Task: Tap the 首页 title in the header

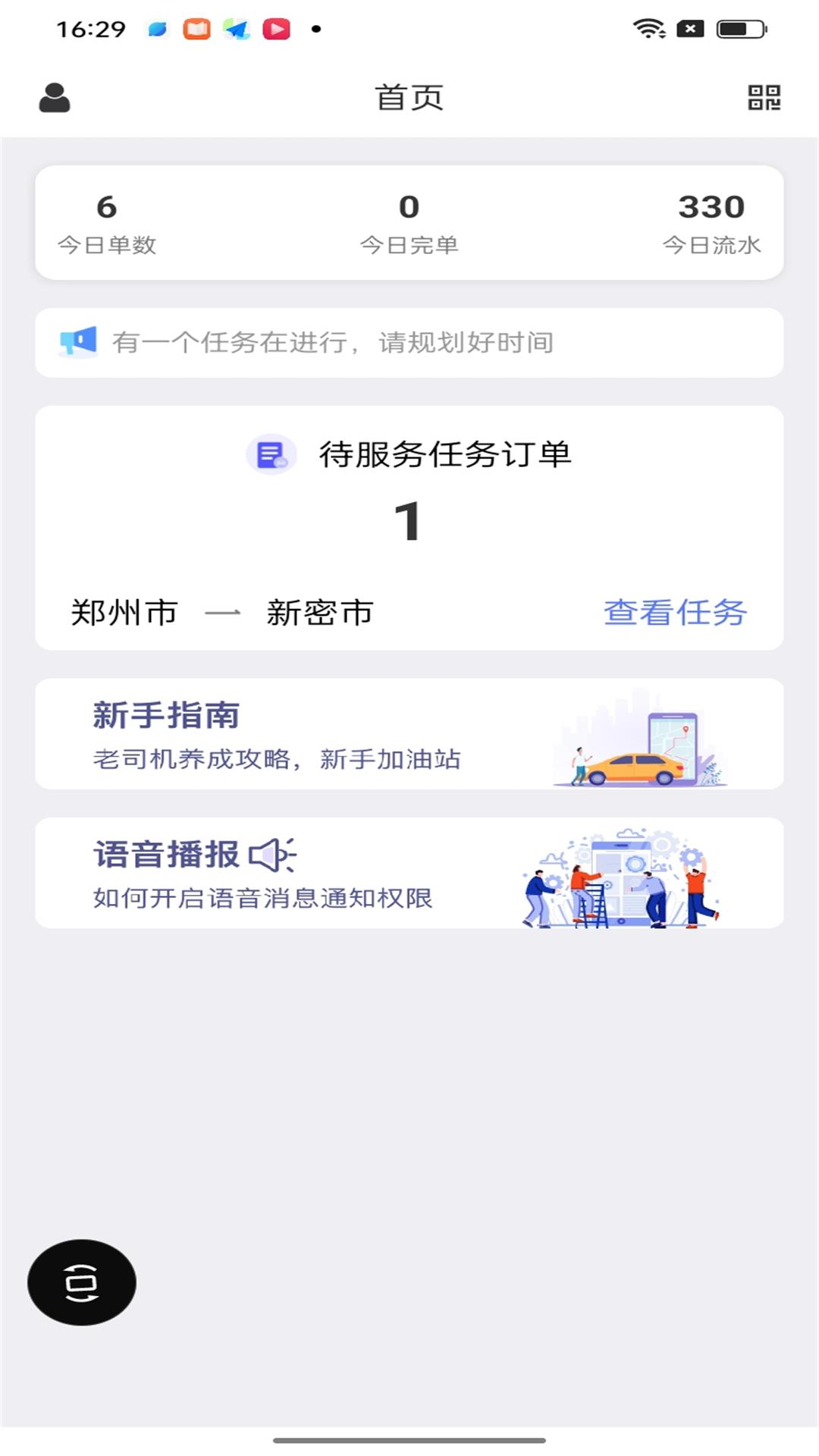Action: click(409, 97)
